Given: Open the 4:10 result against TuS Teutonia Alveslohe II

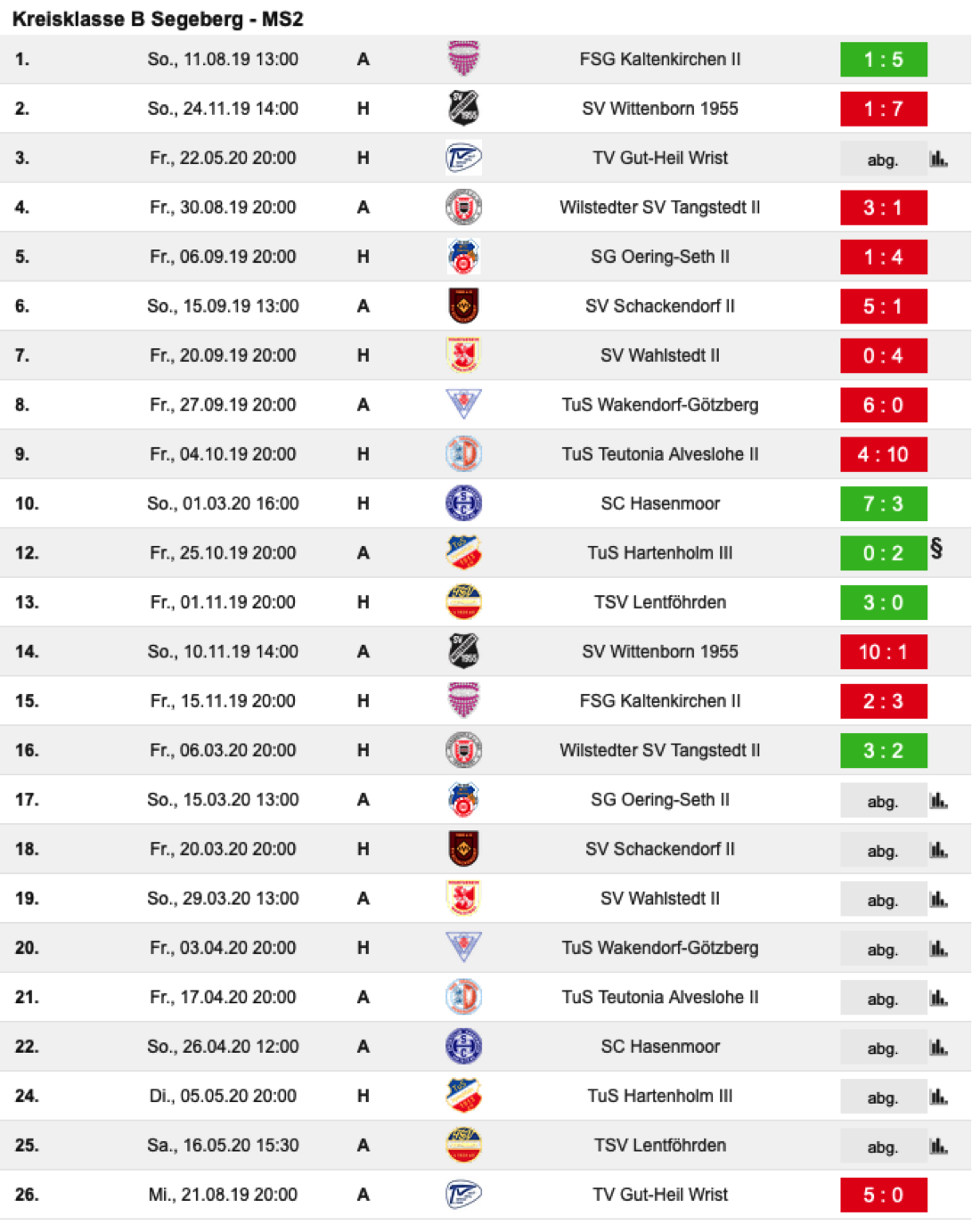Looking at the screenshot, I should [883, 454].
